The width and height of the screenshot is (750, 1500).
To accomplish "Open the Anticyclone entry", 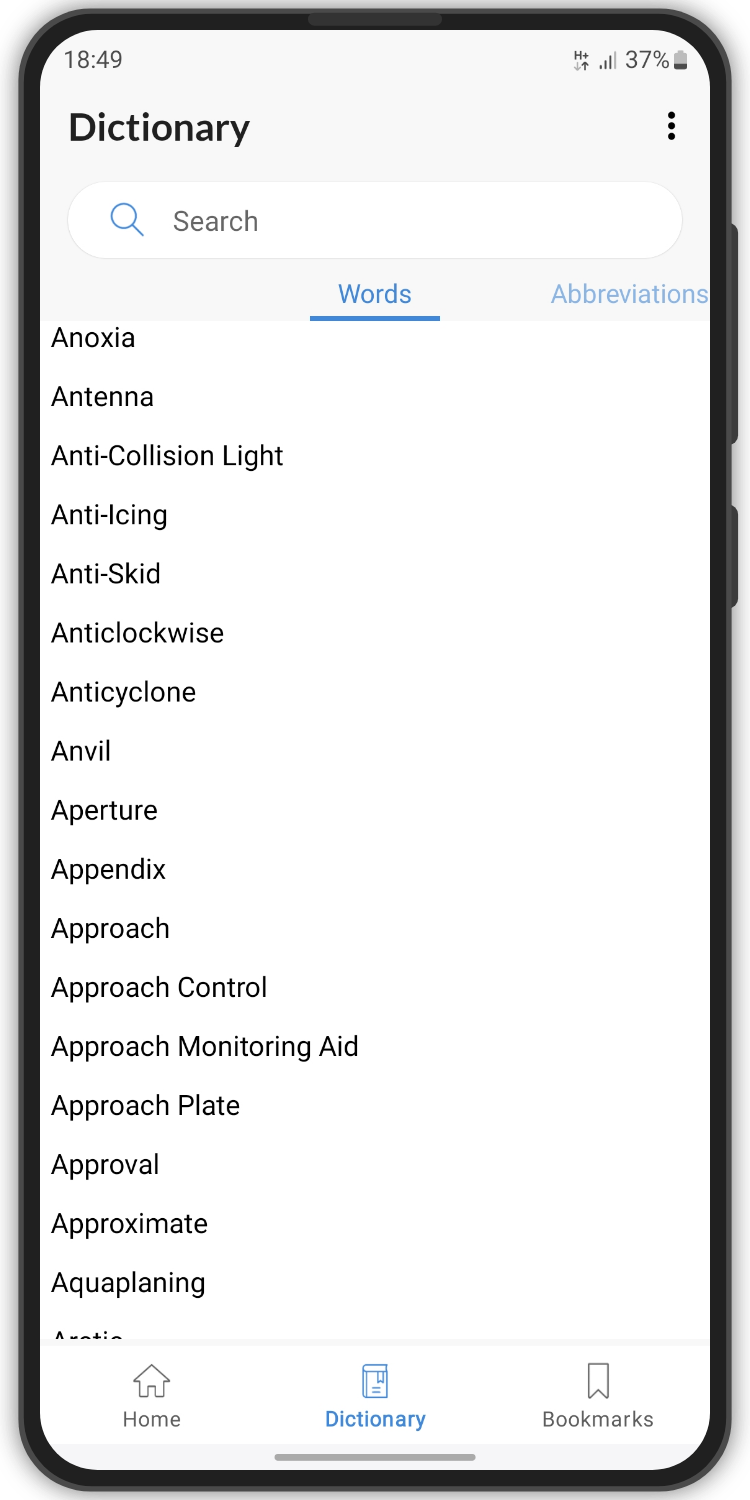I will coord(375,692).
